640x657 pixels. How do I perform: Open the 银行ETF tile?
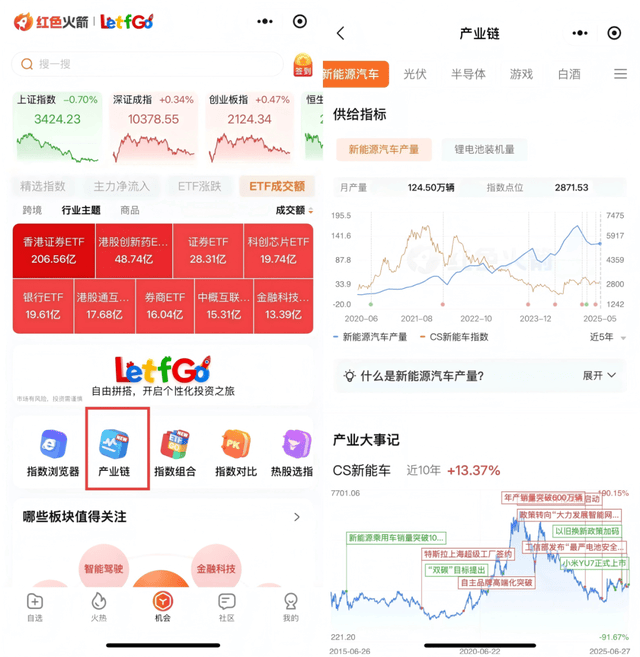pos(43,306)
